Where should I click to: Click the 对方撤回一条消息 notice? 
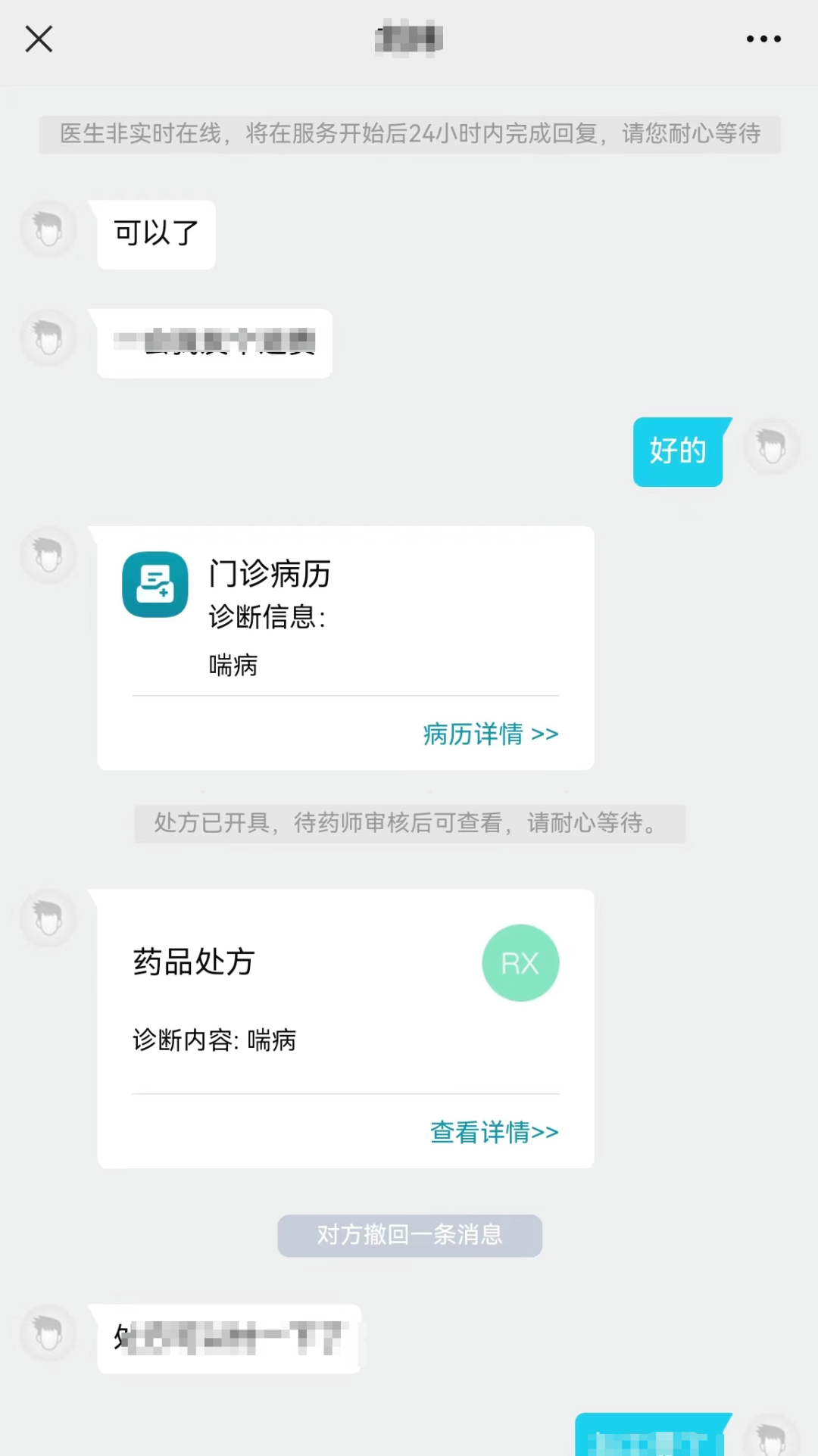[409, 1235]
